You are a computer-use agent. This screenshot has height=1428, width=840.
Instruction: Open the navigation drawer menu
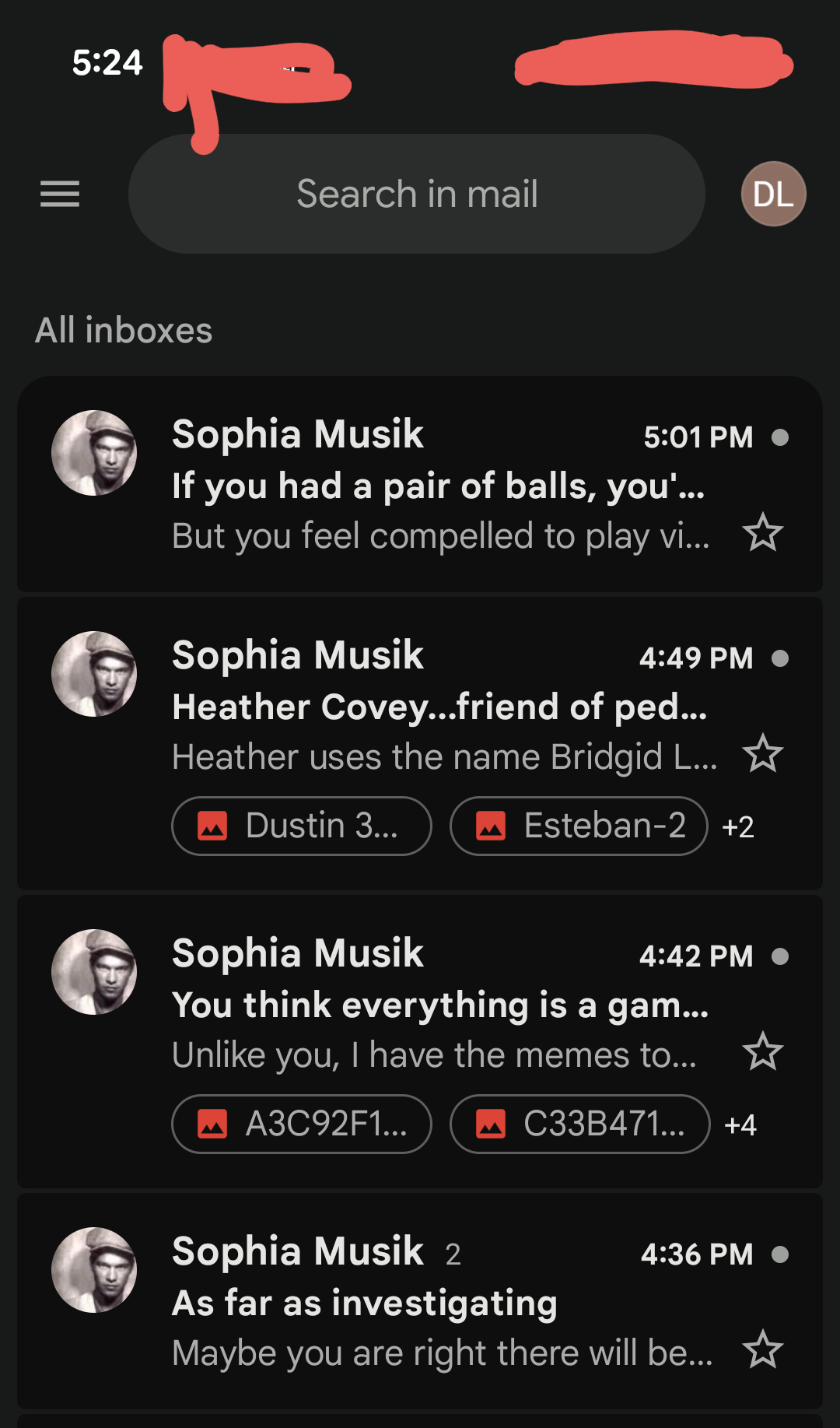[60, 194]
